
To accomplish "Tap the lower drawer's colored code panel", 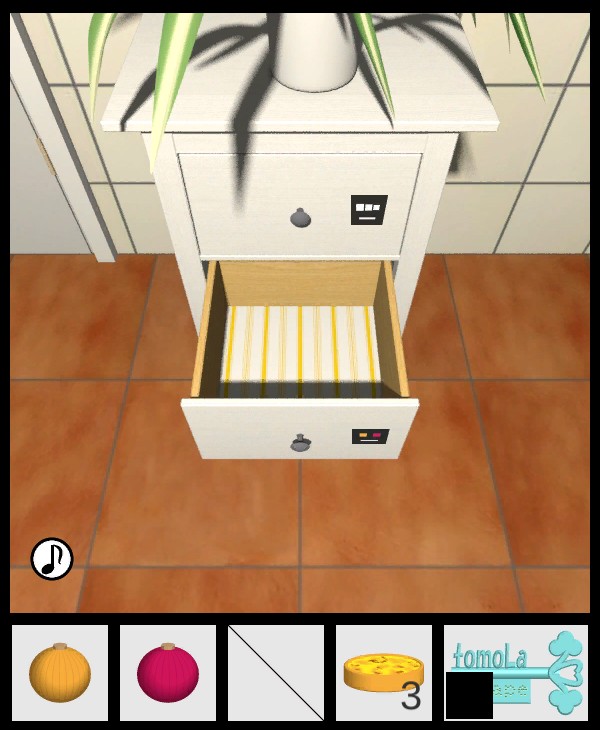I will pos(370,436).
